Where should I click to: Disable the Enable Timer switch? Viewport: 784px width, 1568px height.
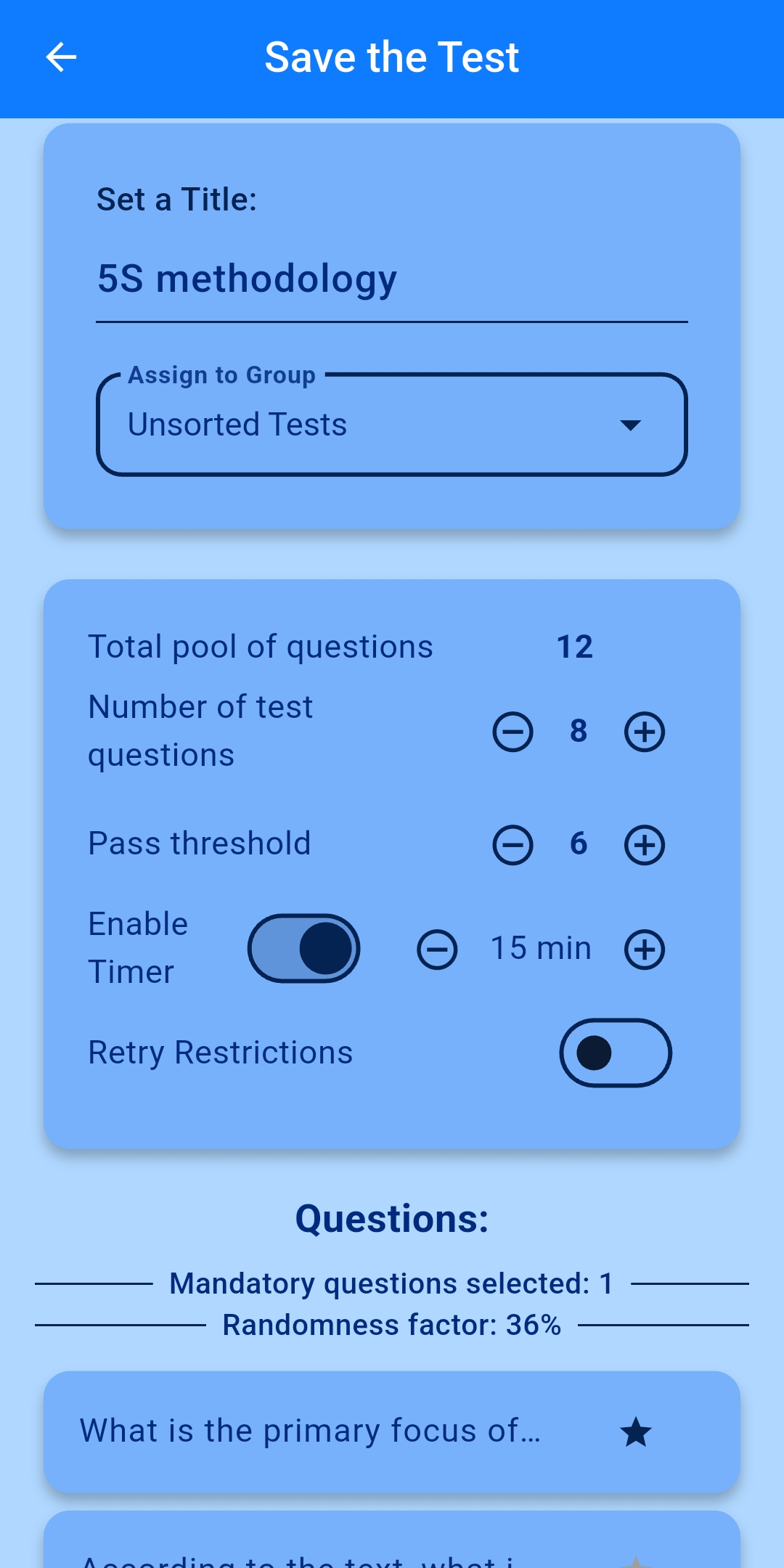coord(304,948)
